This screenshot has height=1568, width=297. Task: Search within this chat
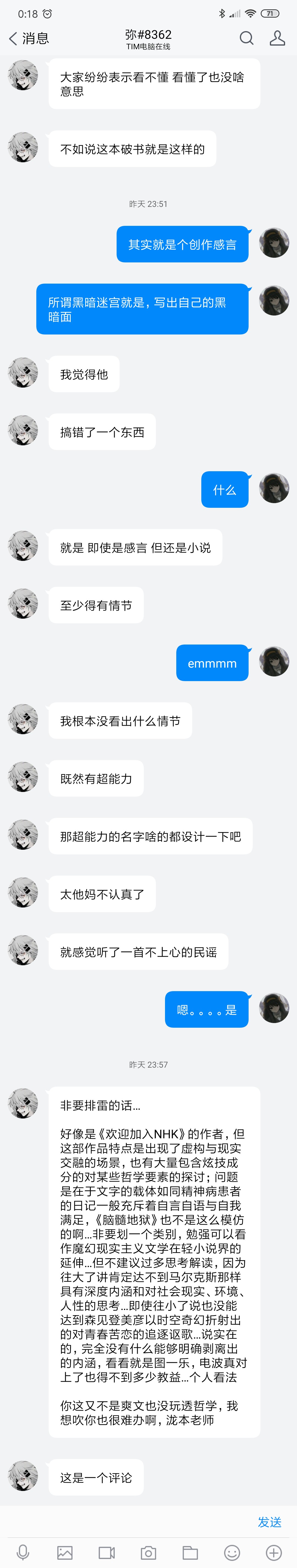point(246,38)
